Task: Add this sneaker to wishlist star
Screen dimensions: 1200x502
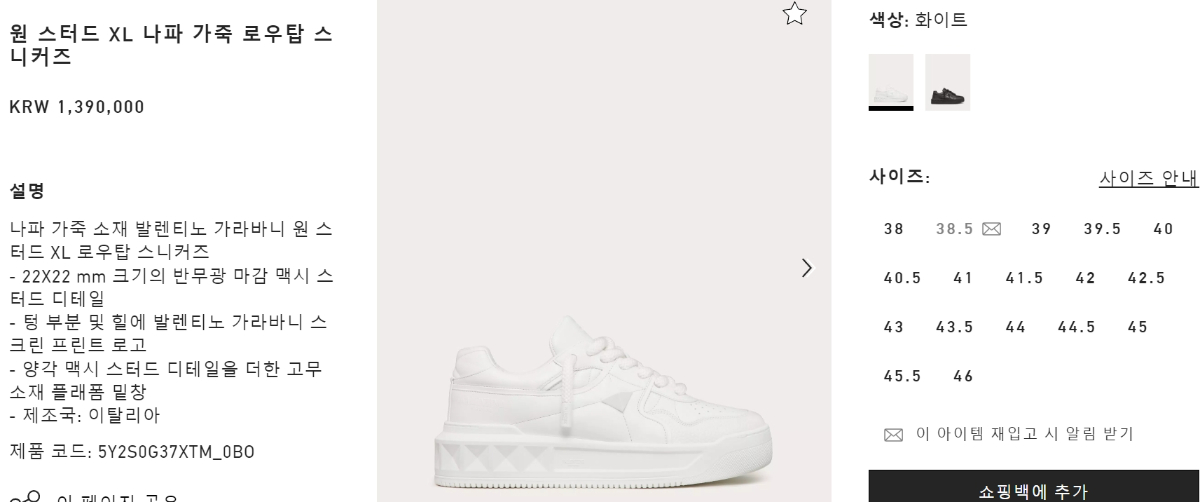Action: coord(794,13)
